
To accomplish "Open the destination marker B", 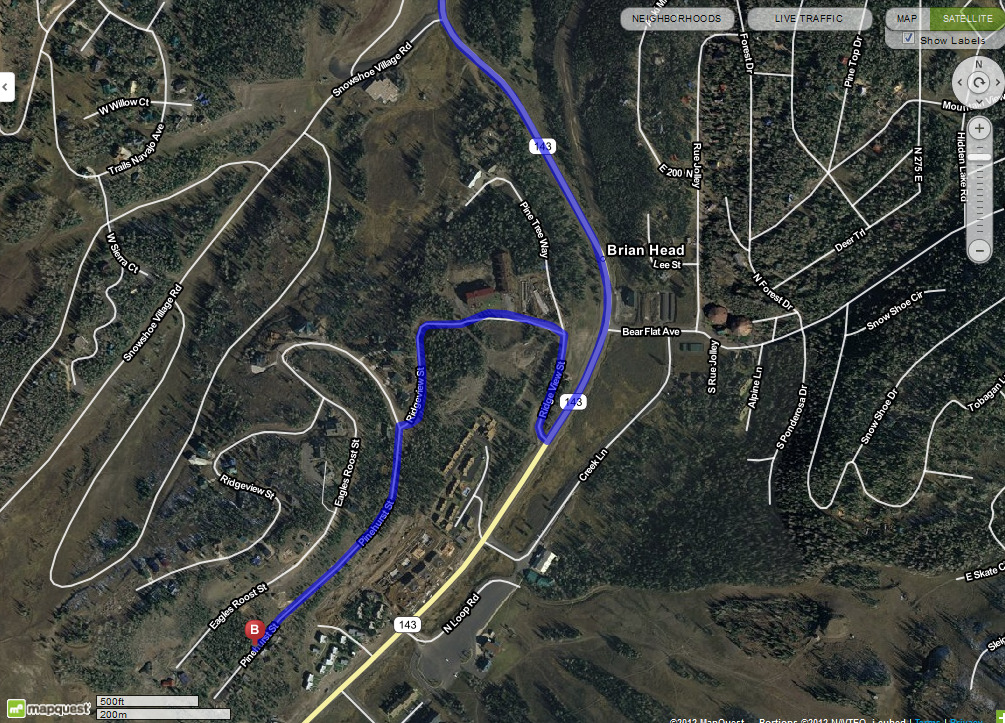I will pos(254,630).
